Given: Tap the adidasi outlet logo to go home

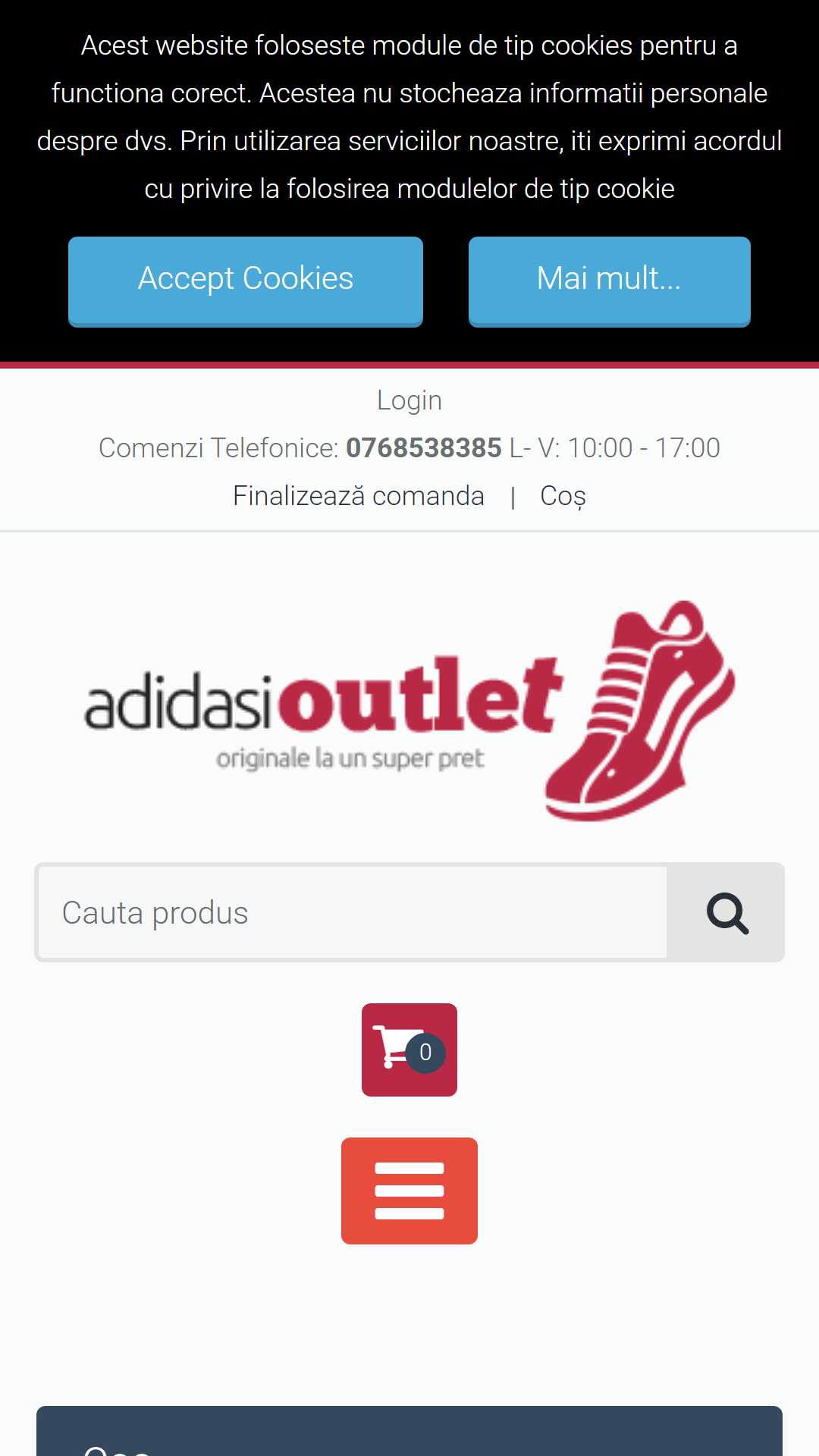Looking at the screenshot, I should point(409,711).
